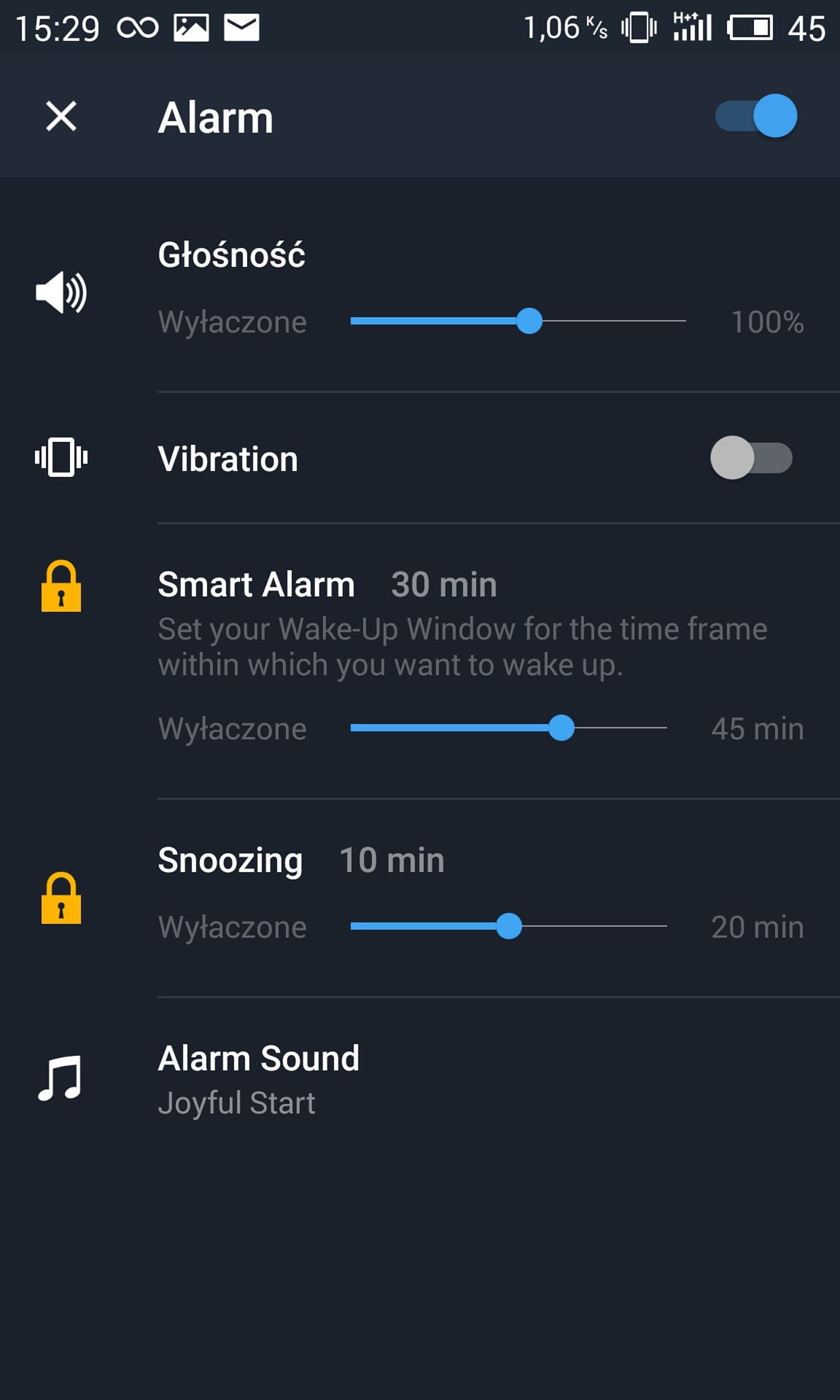Enable the Vibration toggle

[752, 458]
